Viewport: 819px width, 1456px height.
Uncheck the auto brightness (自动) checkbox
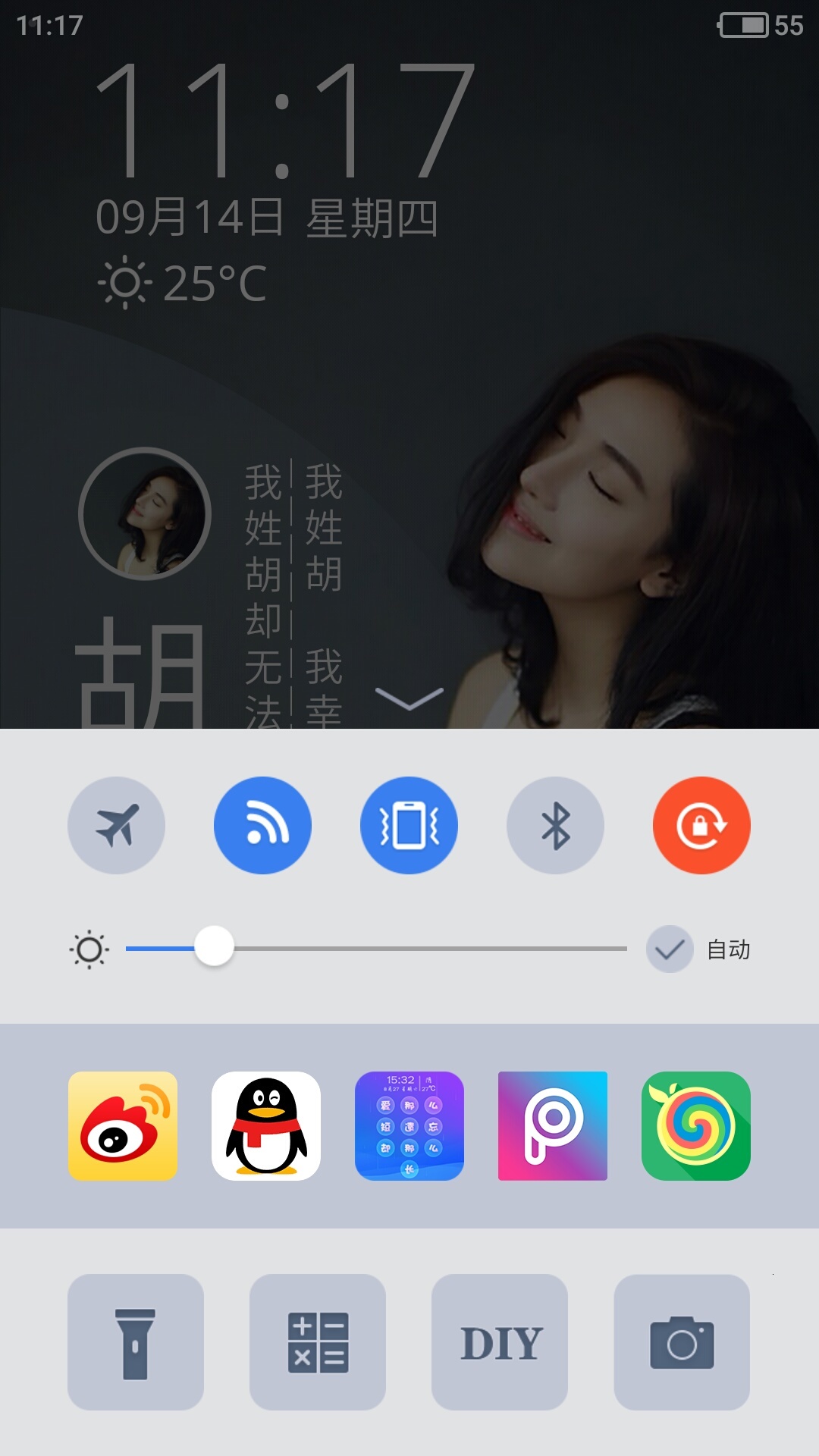coord(670,949)
